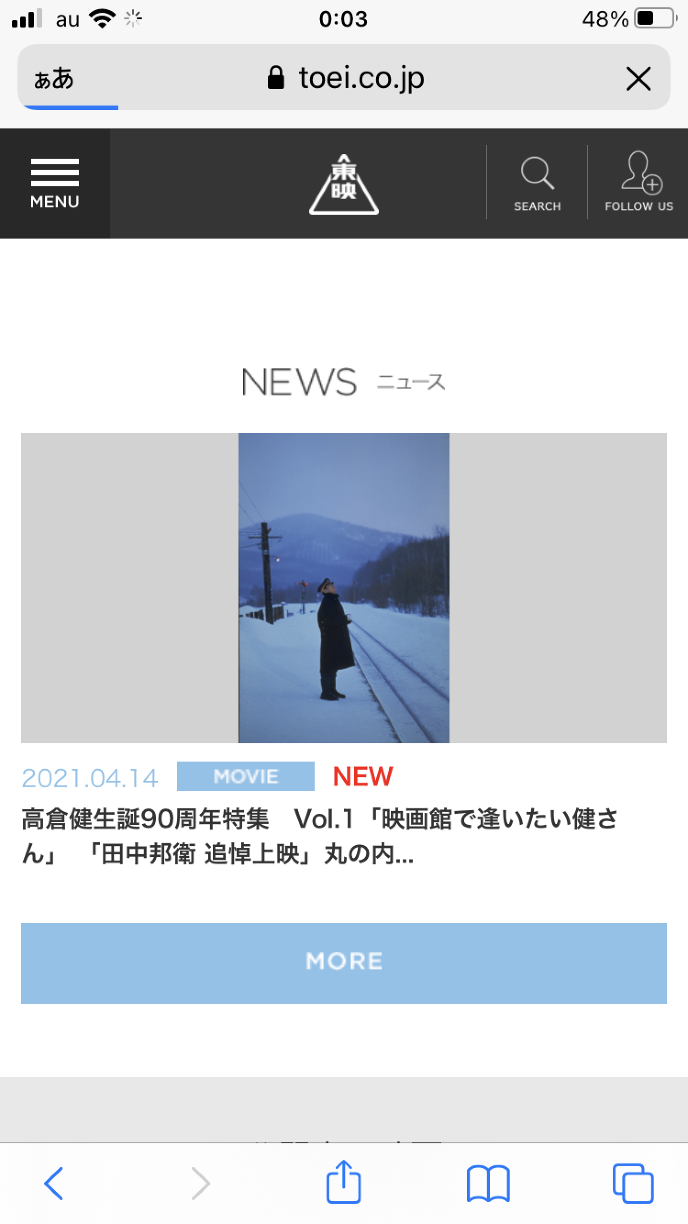This screenshot has height=1224, width=688.
Task: Edit the toei.co.jp address bar
Action: (346, 78)
